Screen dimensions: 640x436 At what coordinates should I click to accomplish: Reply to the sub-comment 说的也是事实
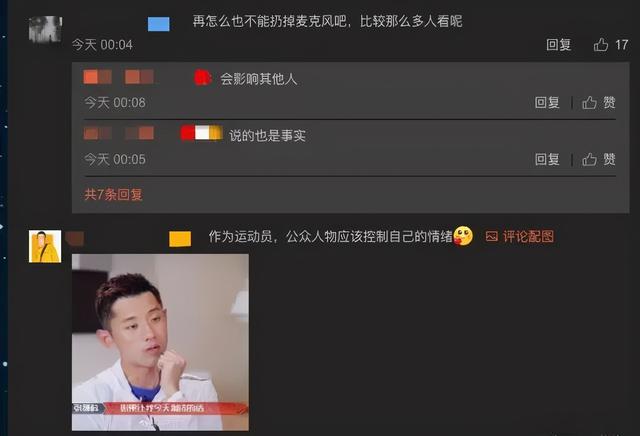coord(547,159)
